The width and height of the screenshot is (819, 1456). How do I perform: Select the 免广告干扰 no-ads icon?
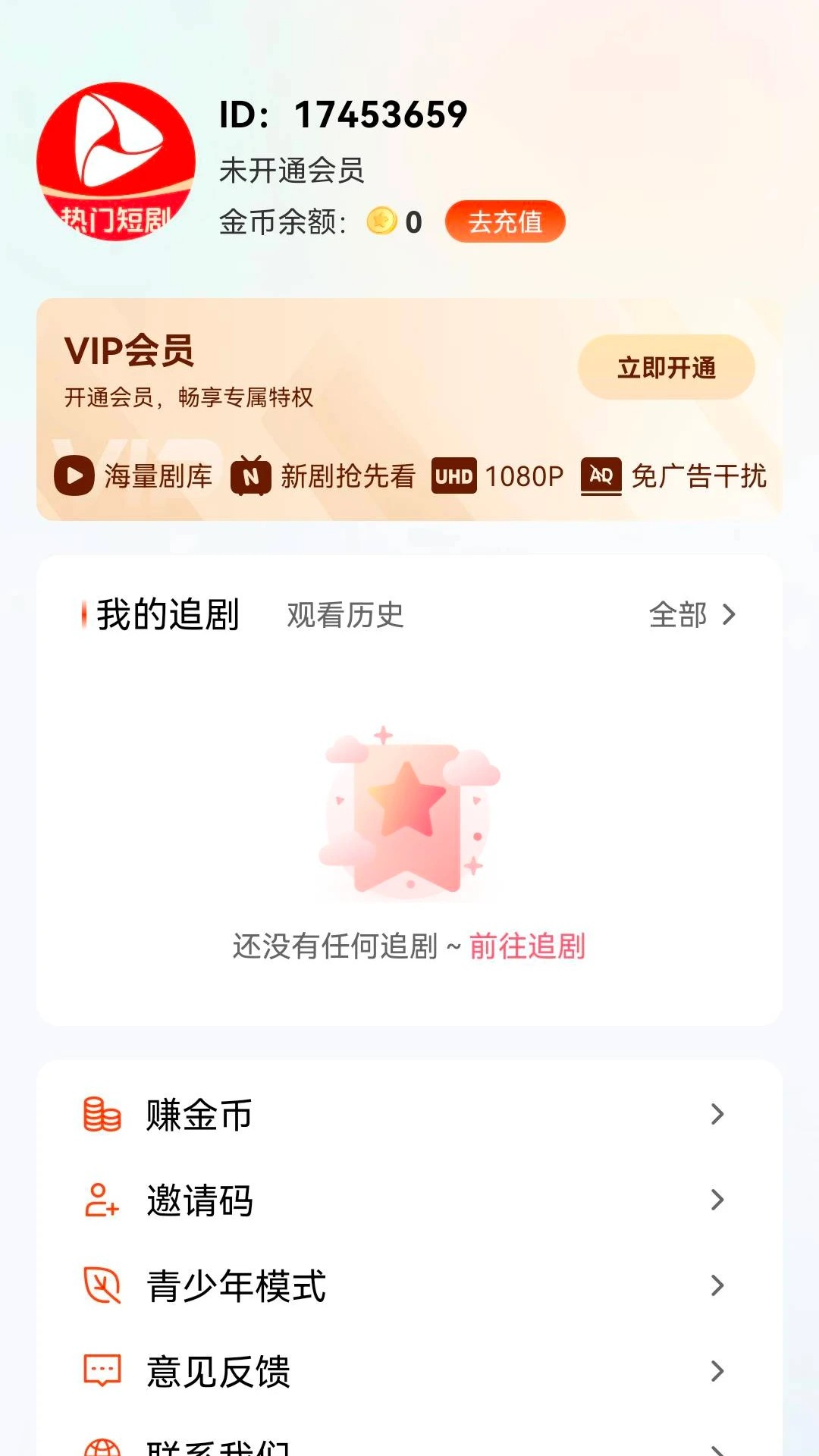(x=599, y=476)
